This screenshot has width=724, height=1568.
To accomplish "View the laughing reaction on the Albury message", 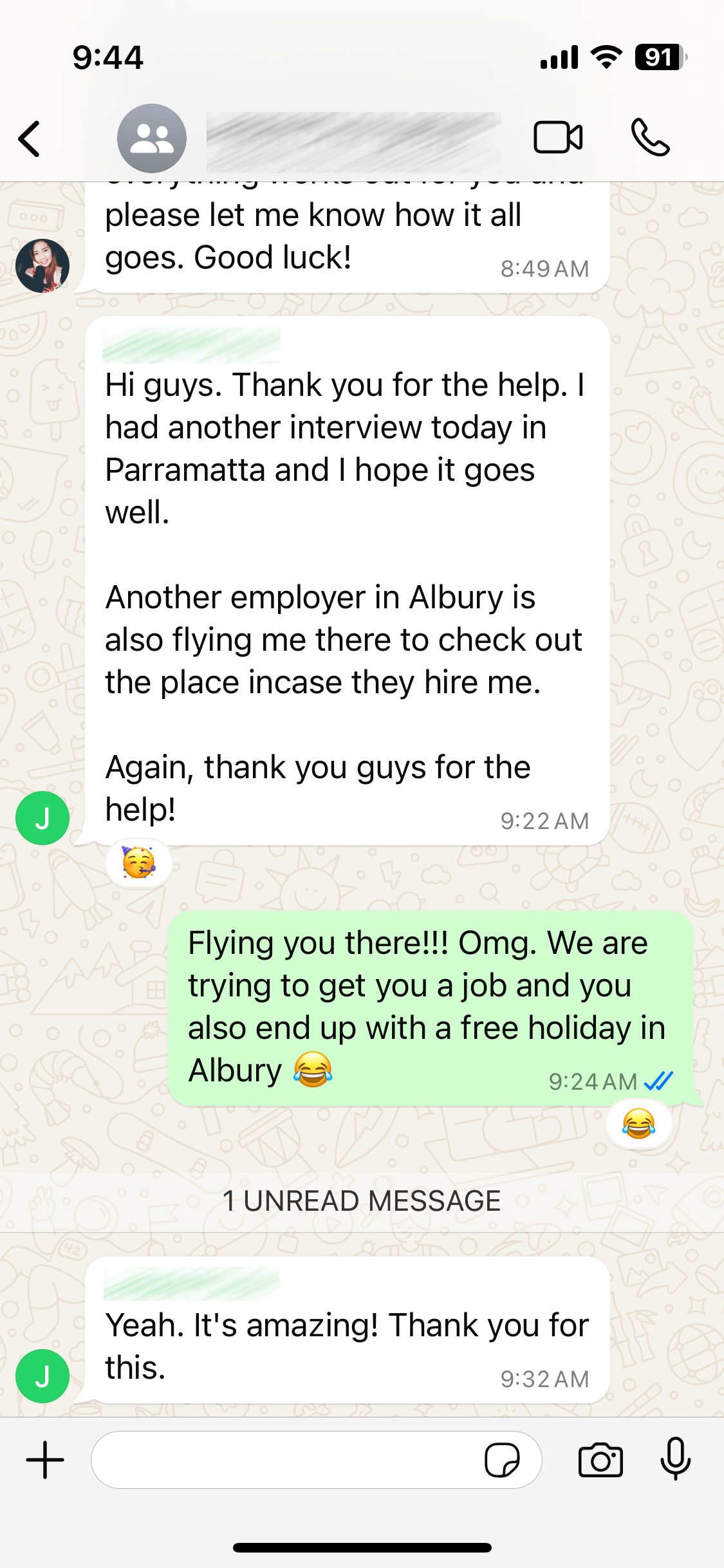I will (x=638, y=1124).
